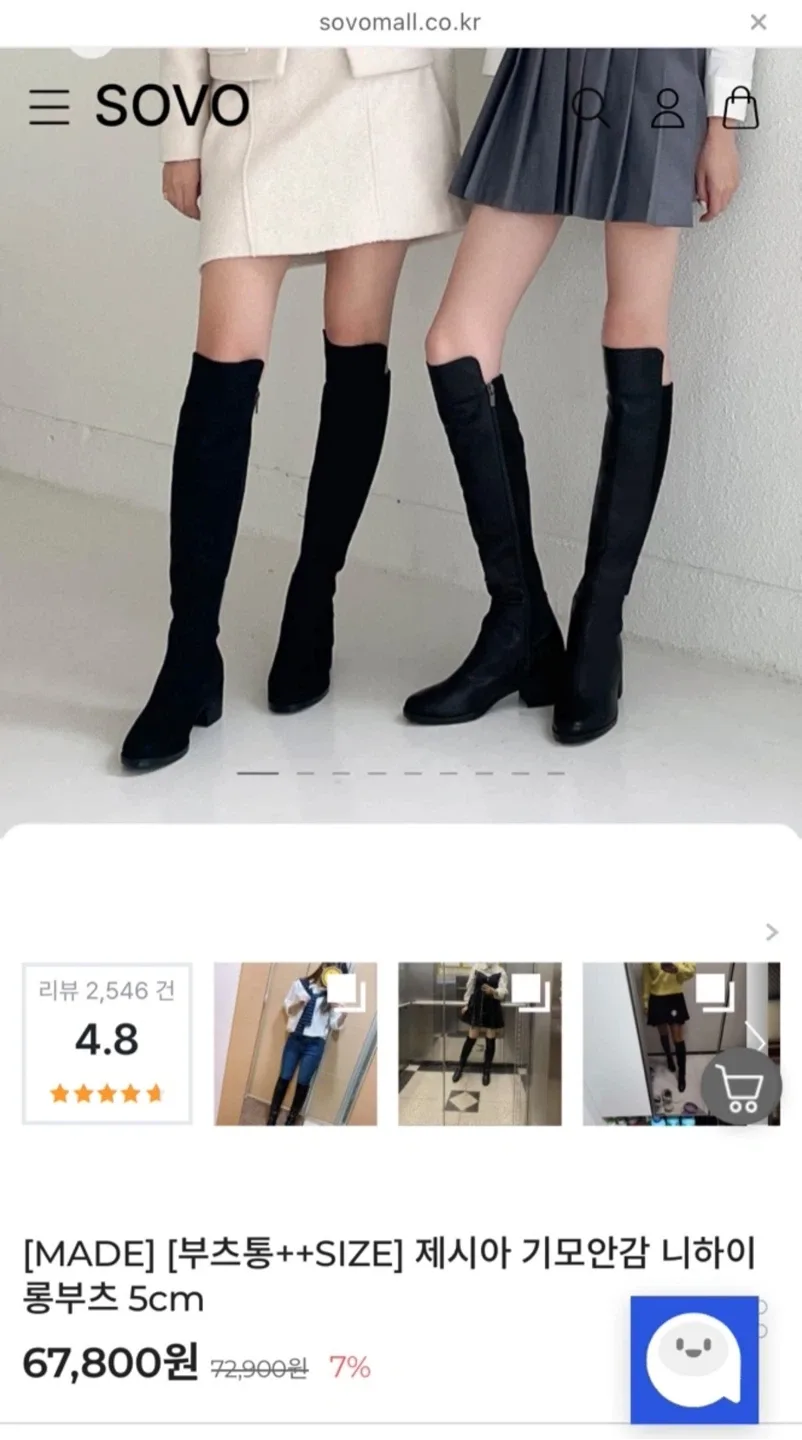Image resolution: width=802 pixels, height=1440 pixels.
Task: Open my account profile icon
Action: click(x=667, y=107)
